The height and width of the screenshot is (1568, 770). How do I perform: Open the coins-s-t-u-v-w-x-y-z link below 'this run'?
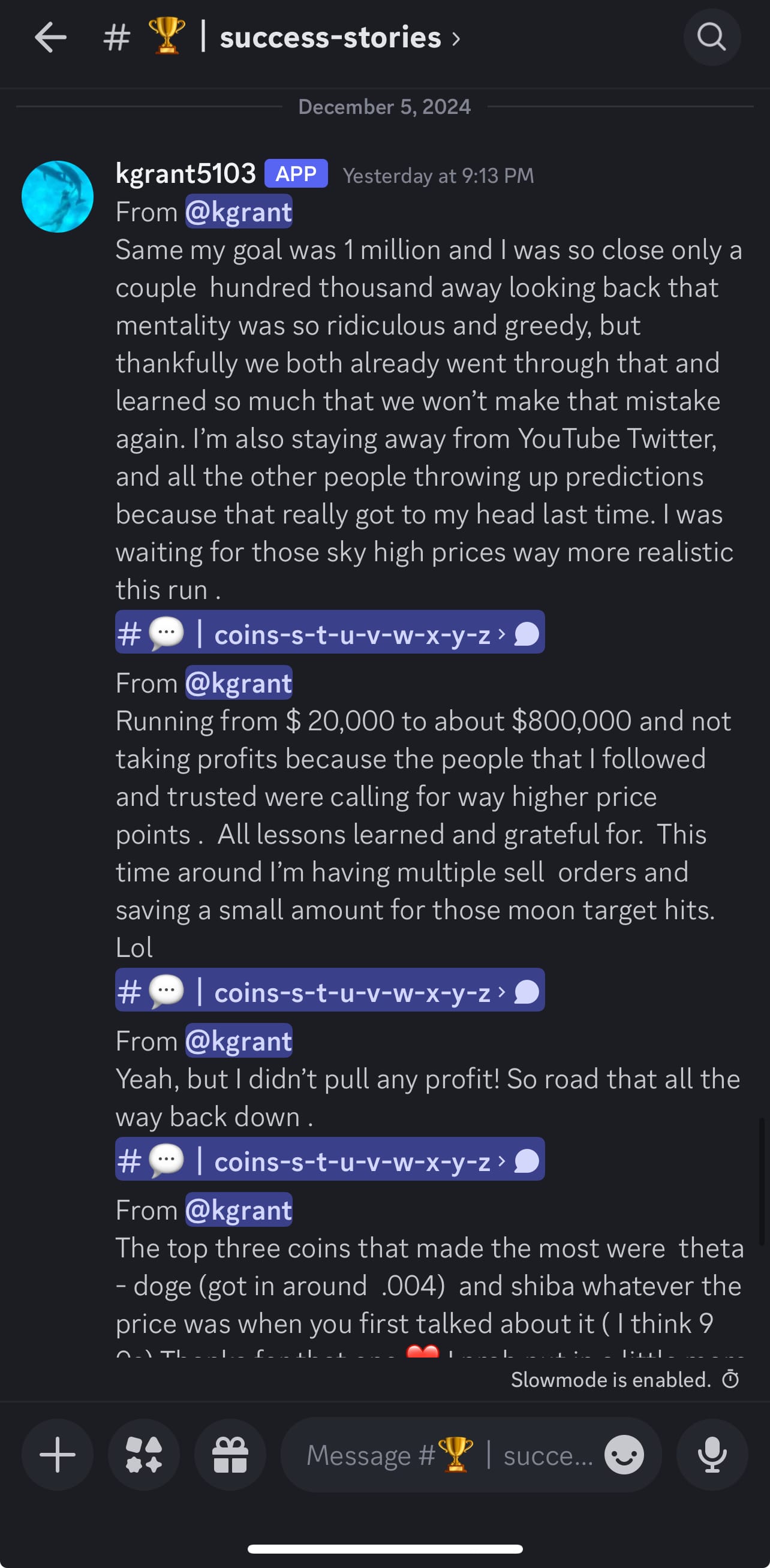pos(329,633)
